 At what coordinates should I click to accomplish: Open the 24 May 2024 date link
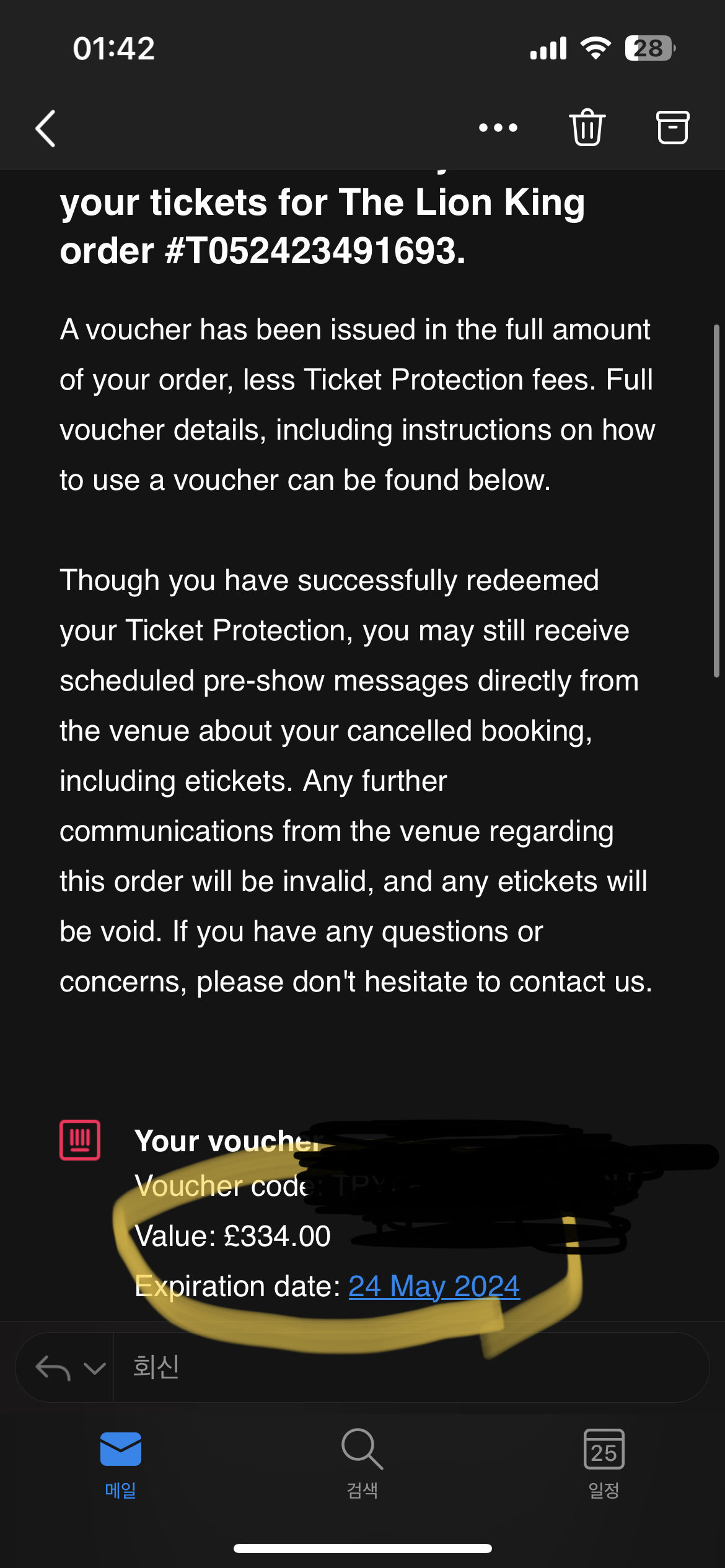434,1286
